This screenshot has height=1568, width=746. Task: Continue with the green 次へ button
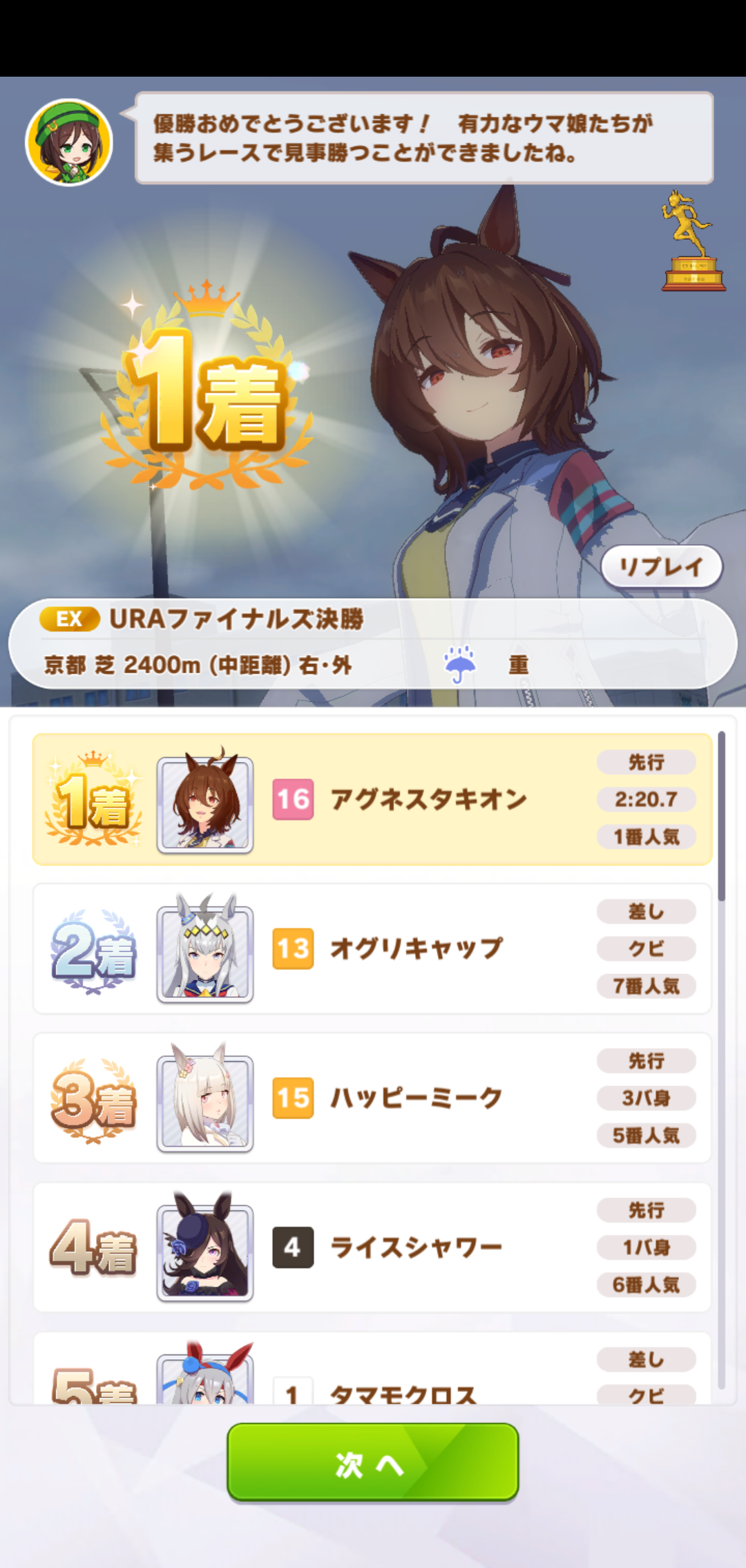pos(372,1462)
